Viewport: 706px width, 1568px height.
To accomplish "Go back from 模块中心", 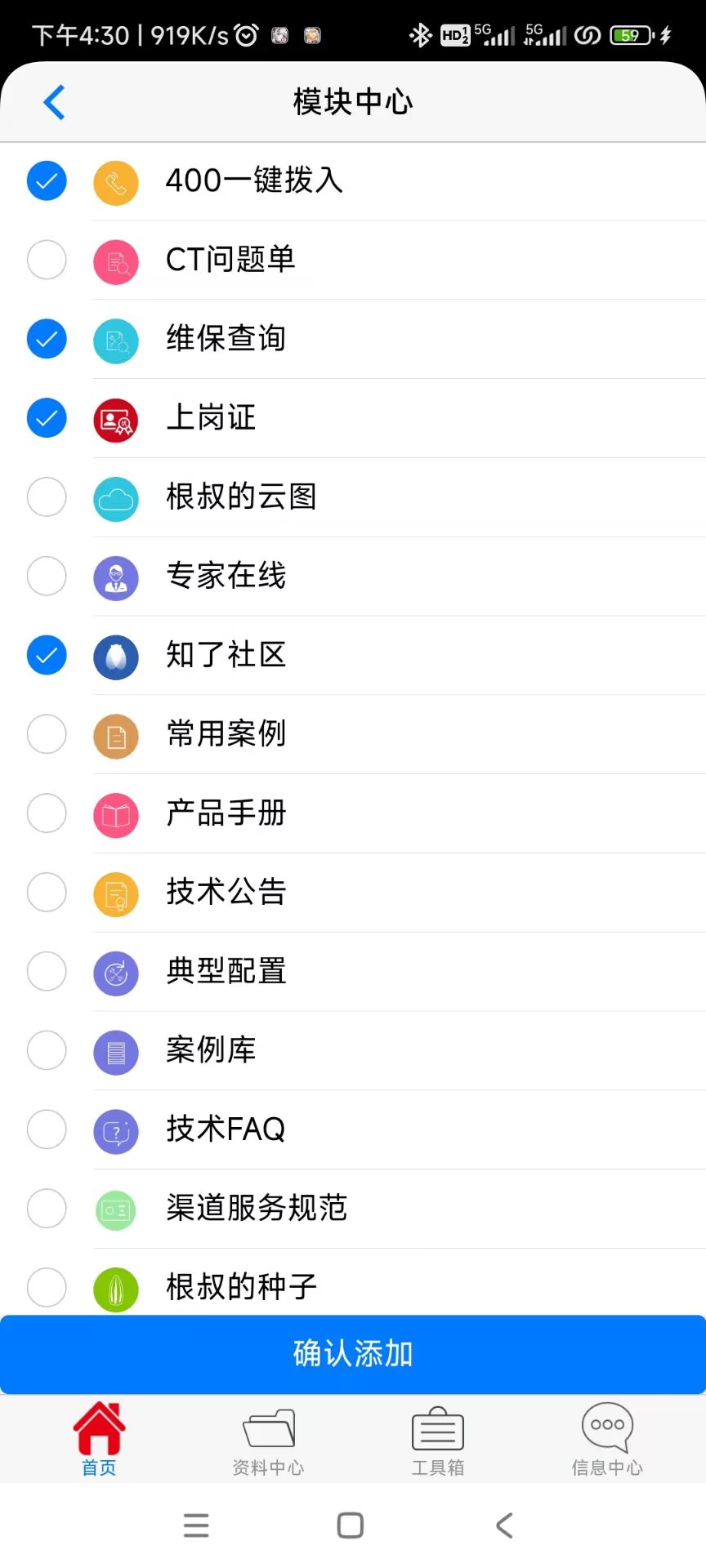I will click(x=54, y=103).
